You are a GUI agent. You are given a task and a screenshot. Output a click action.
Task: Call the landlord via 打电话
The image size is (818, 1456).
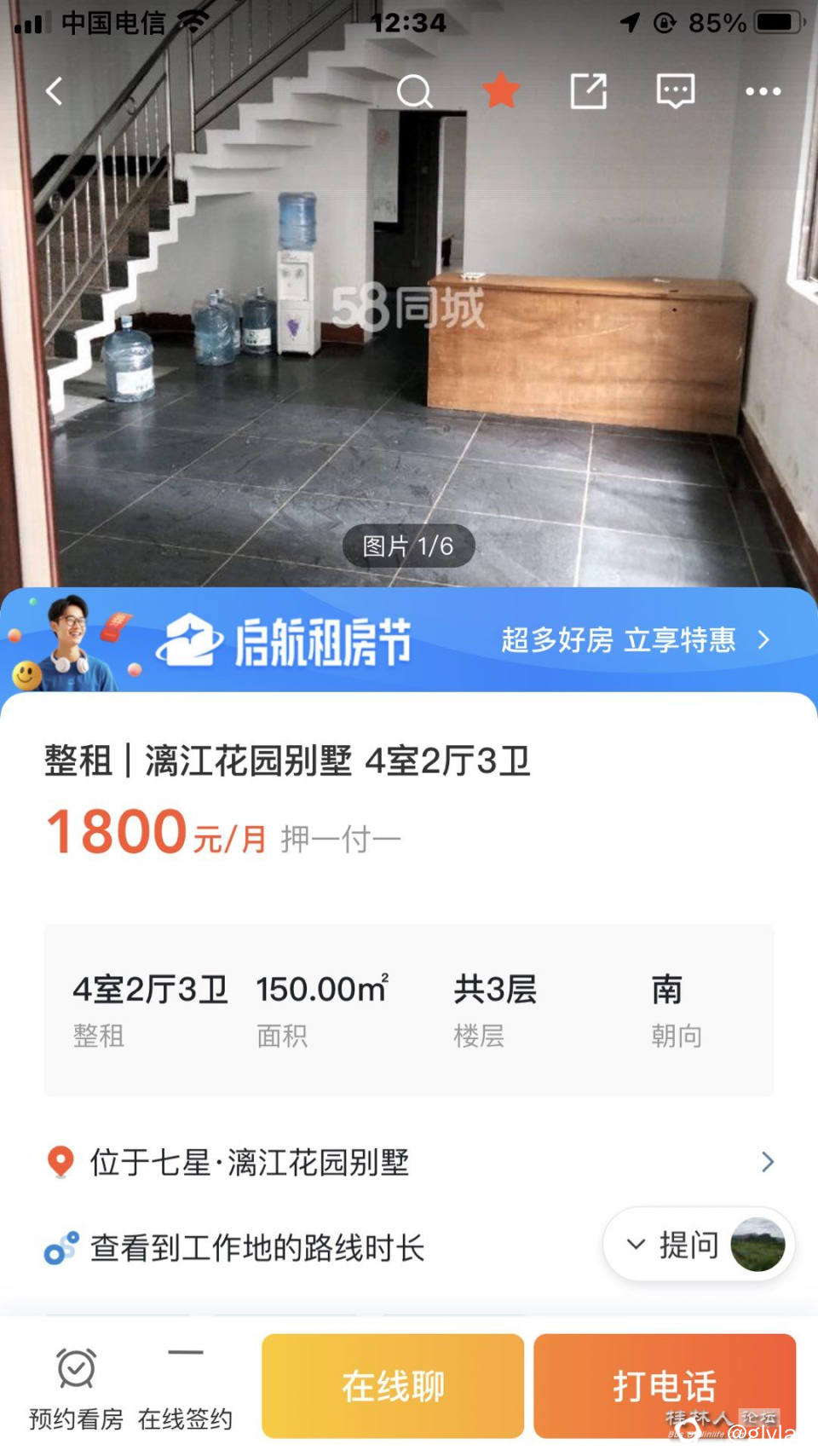coord(665,1386)
